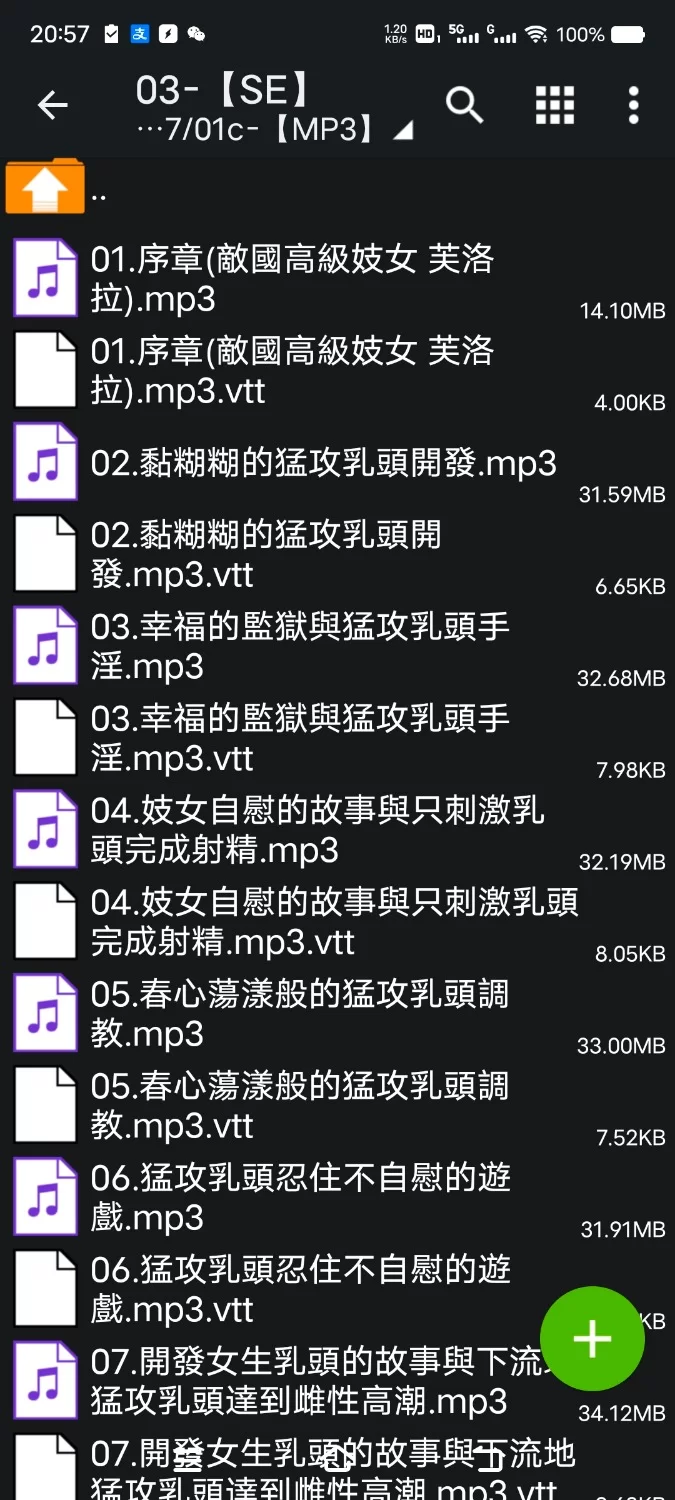Open the search magnifier

pyautogui.click(x=464, y=105)
